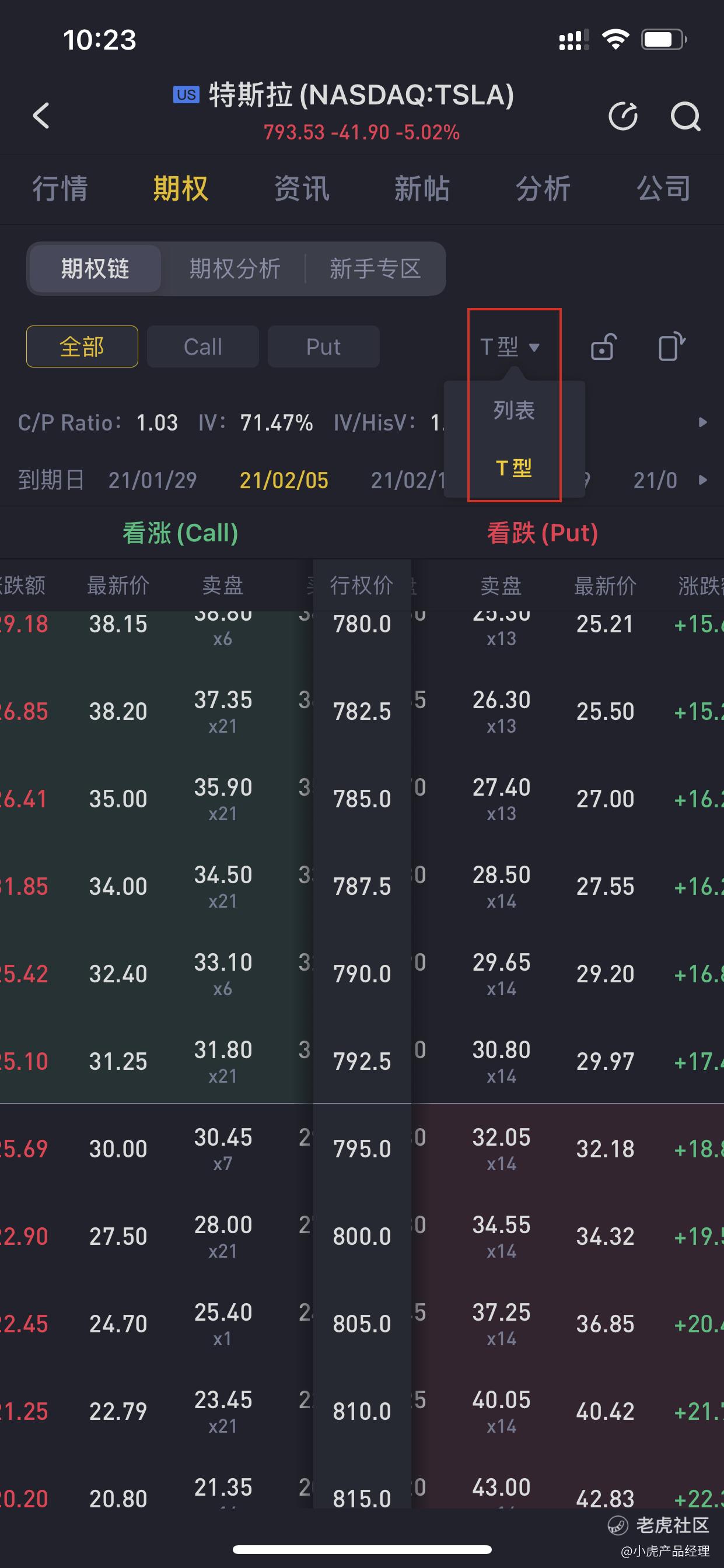The height and width of the screenshot is (1568, 724).
Task: Select the 全部 filter chip
Action: (x=82, y=346)
